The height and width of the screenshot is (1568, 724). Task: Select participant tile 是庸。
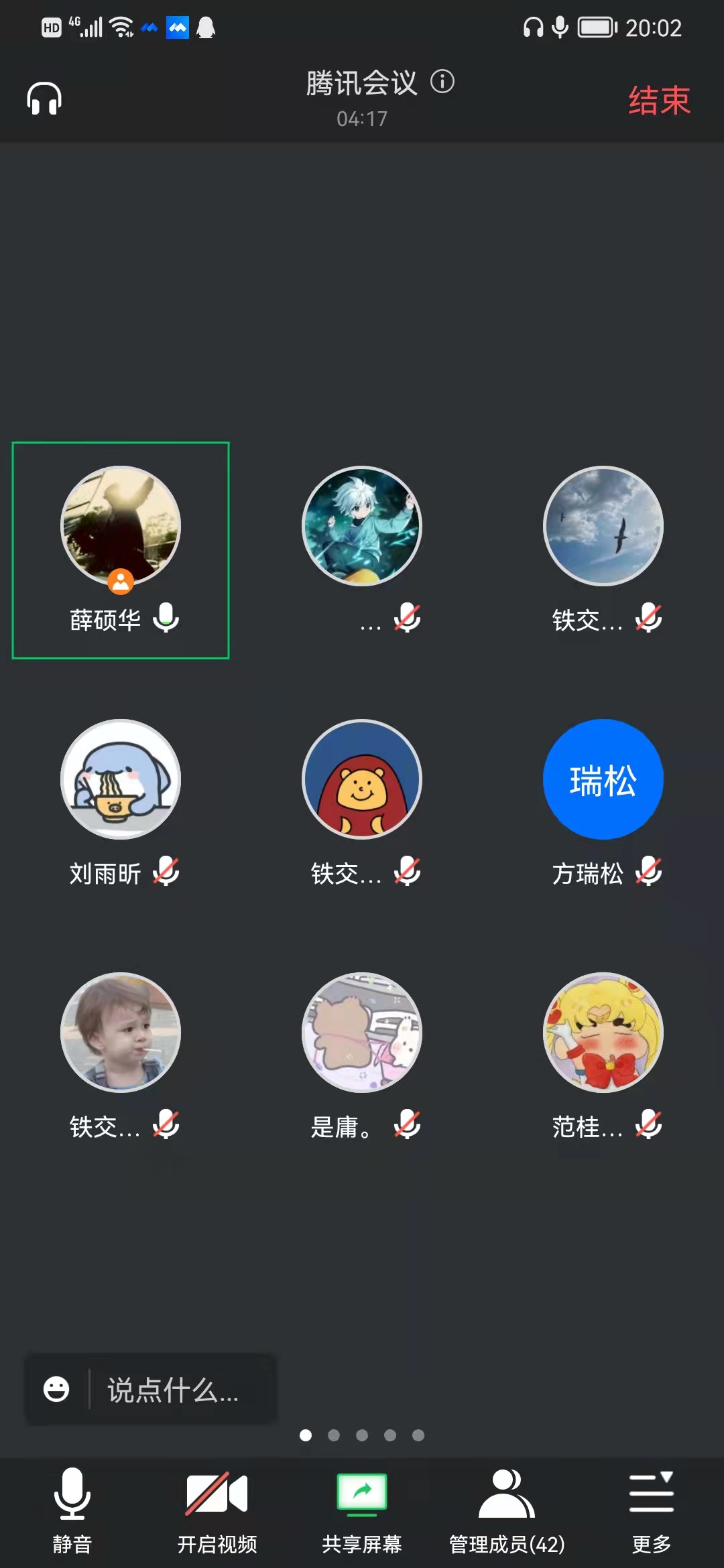(x=362, y=1056)
